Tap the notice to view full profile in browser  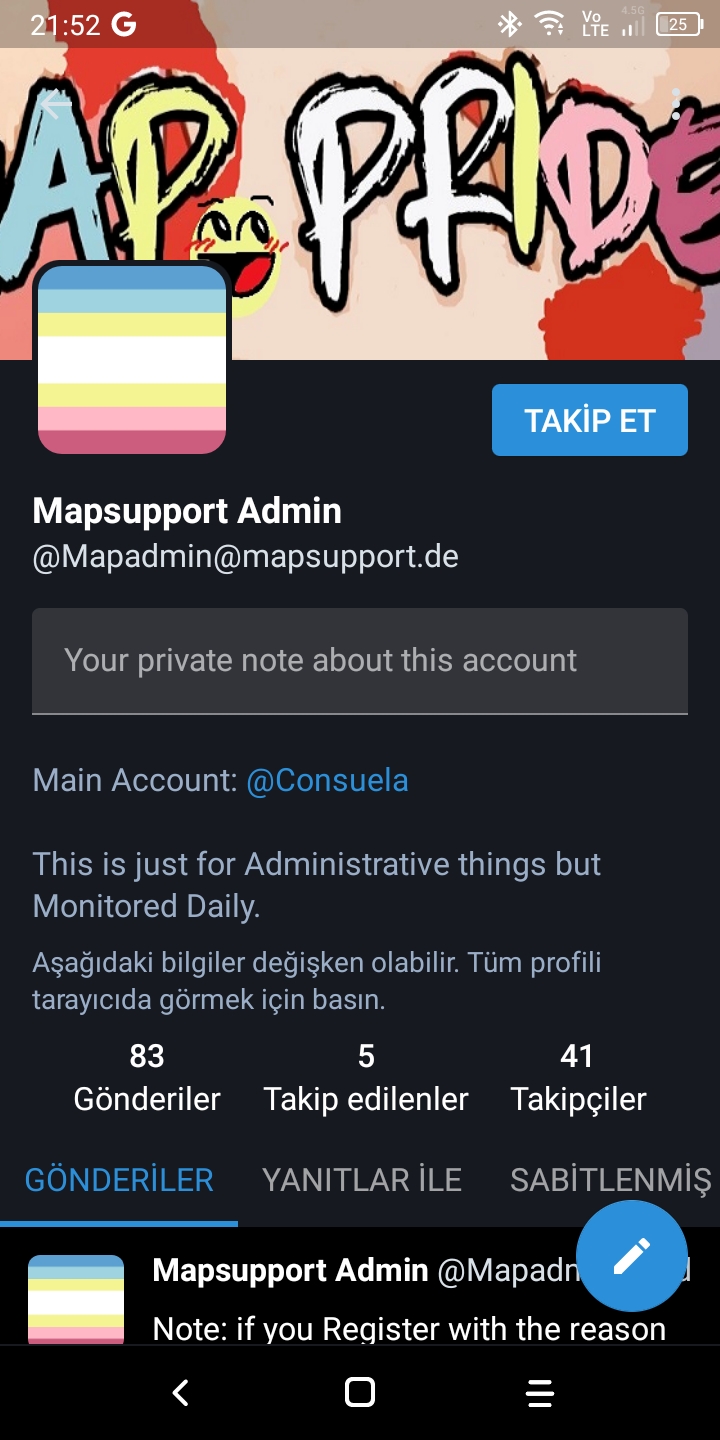tap(317, 981)
